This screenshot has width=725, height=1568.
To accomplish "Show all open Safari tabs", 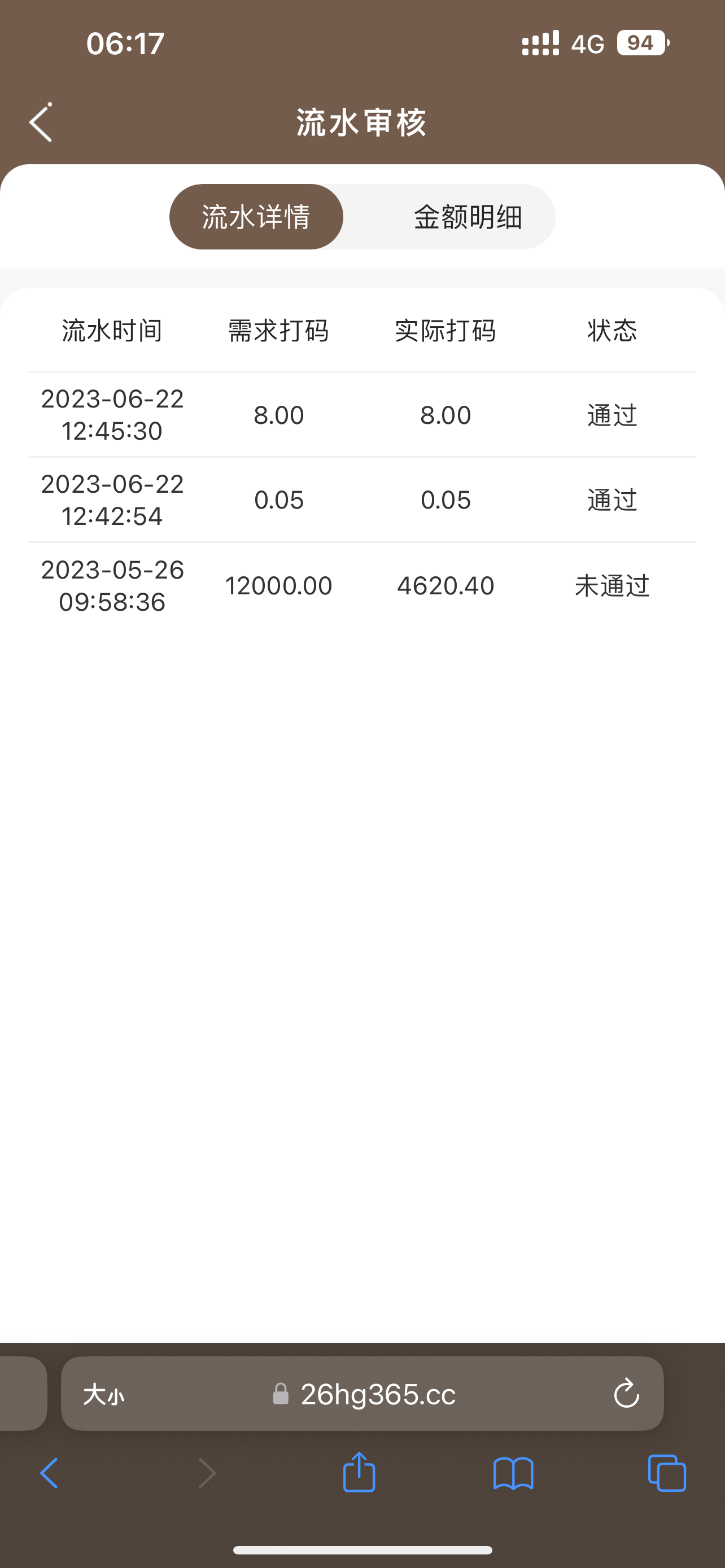I will [667, 1473].
